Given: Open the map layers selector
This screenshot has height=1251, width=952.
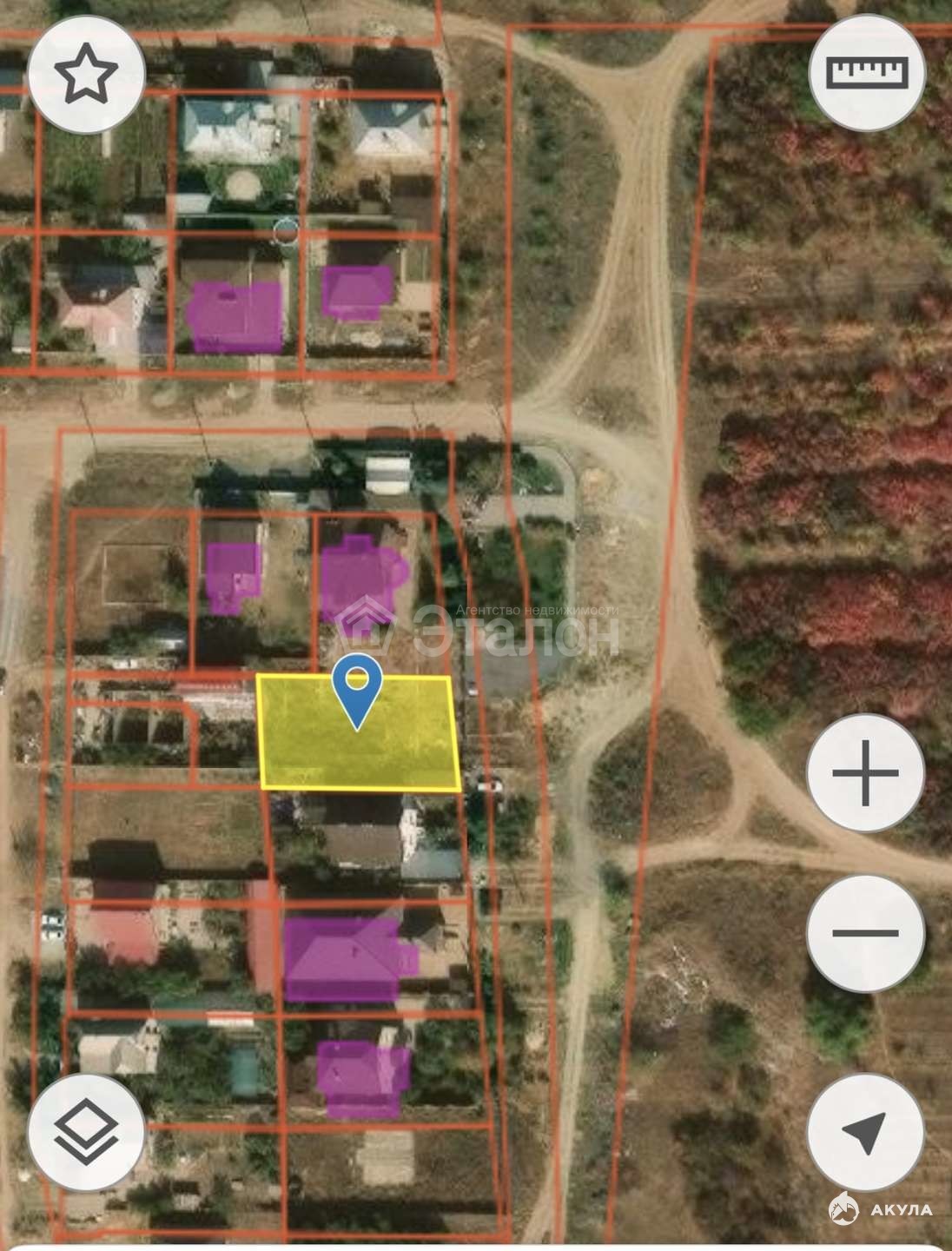Looking at the screenshot, I should tap(86, 1132).
